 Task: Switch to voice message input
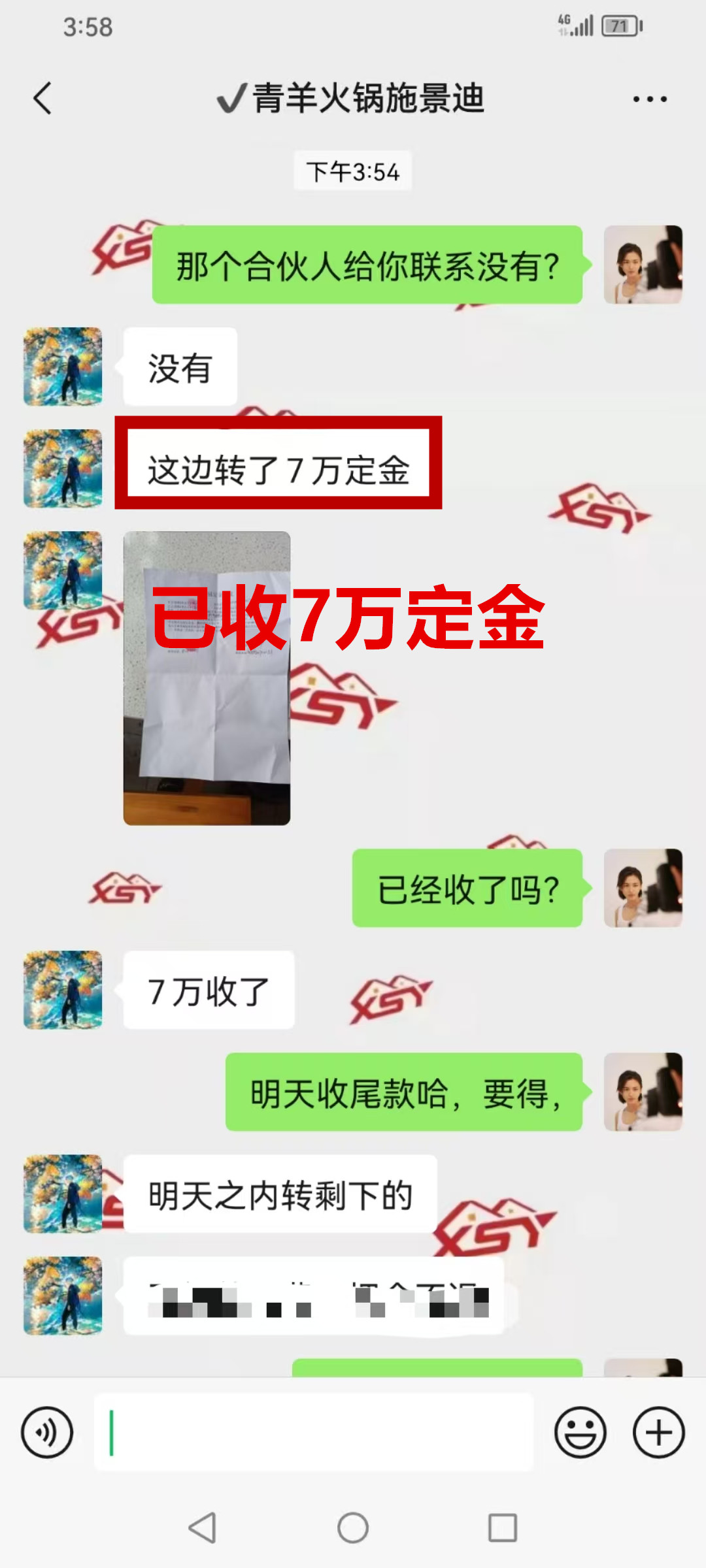click(x=47, y=1433)
